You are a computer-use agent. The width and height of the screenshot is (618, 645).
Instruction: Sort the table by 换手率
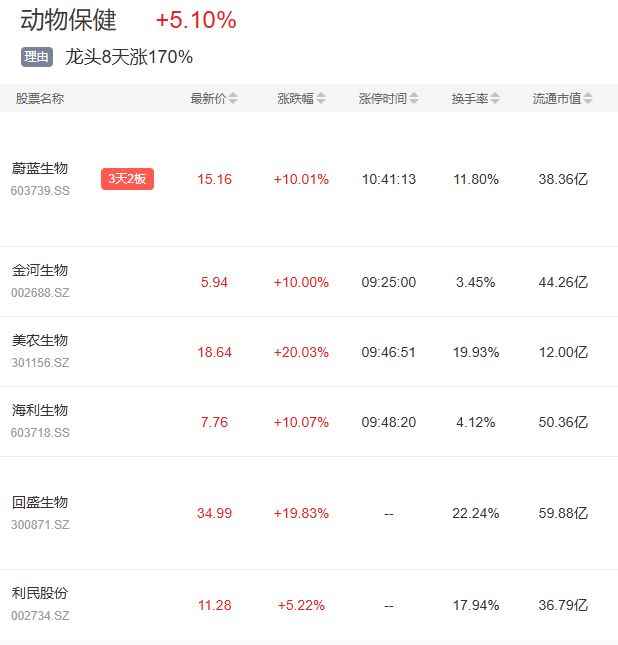tap(475, 99)
